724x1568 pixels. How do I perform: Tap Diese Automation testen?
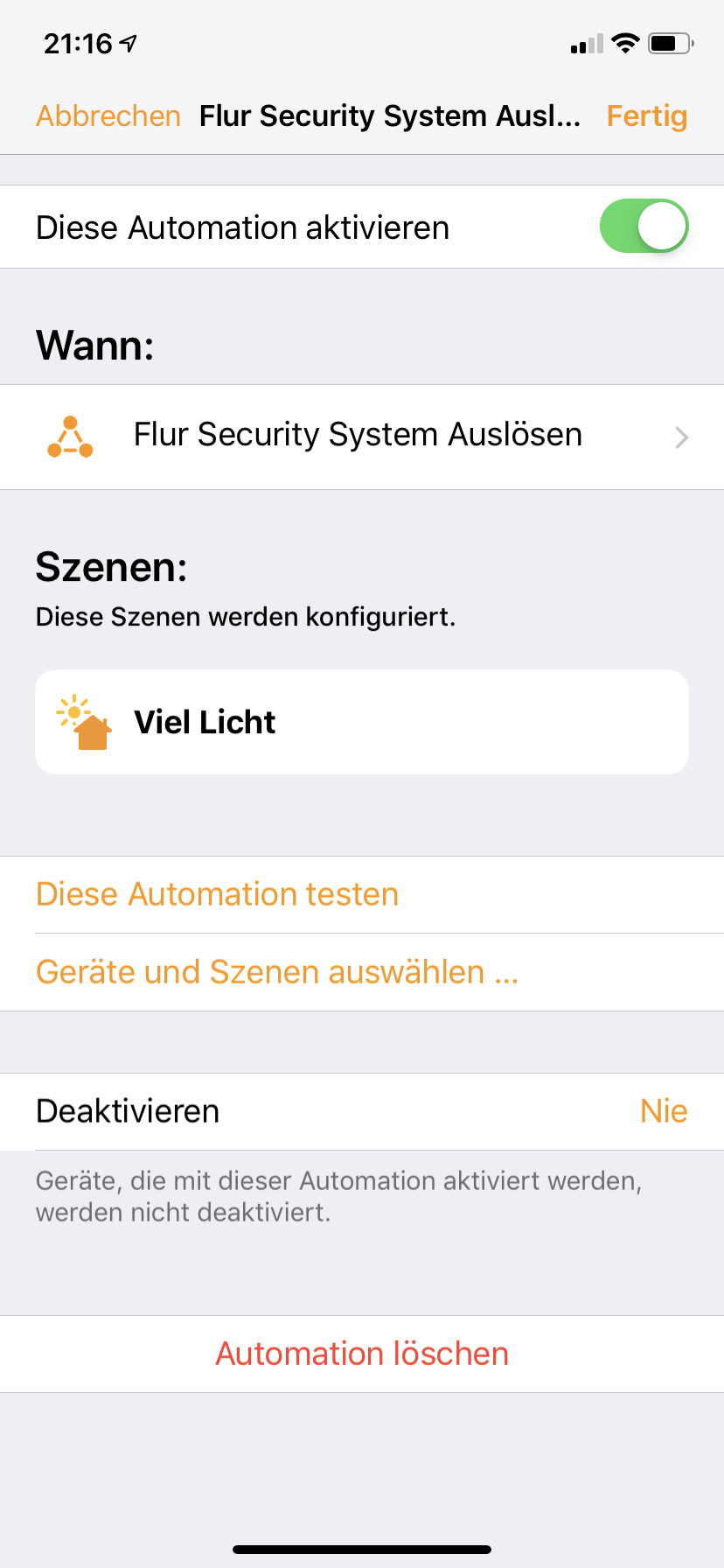(218, 894)
